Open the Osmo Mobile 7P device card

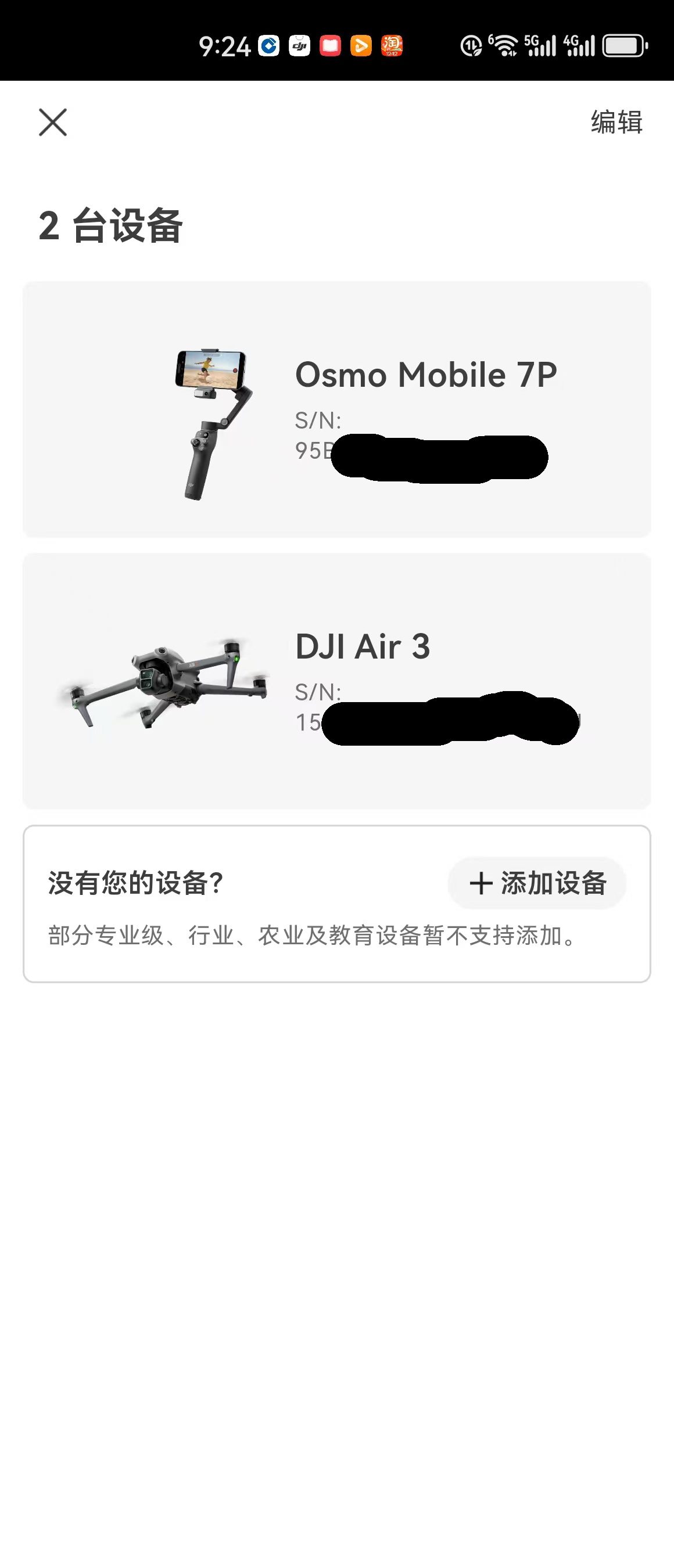point(336,409)
